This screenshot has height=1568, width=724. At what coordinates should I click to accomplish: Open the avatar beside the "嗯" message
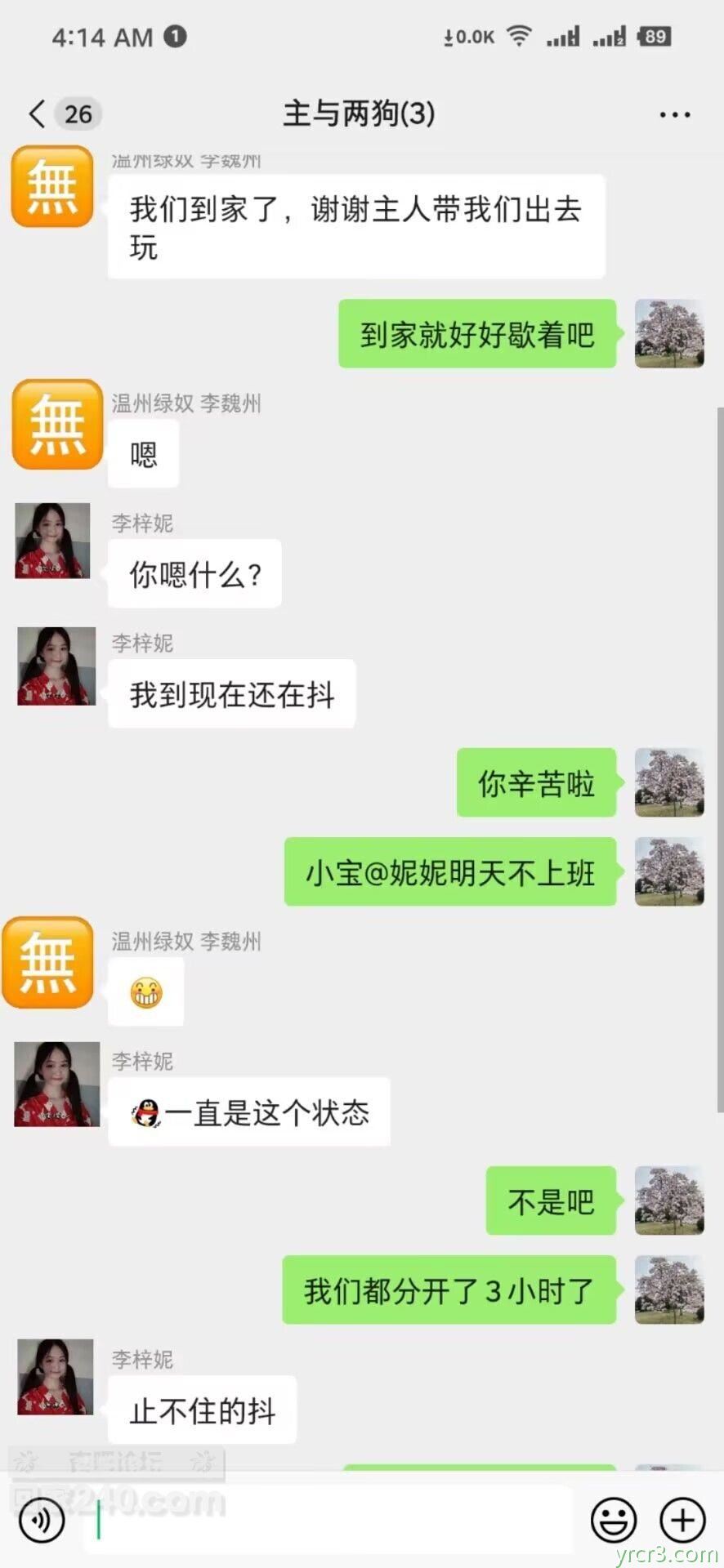[56, 424]
